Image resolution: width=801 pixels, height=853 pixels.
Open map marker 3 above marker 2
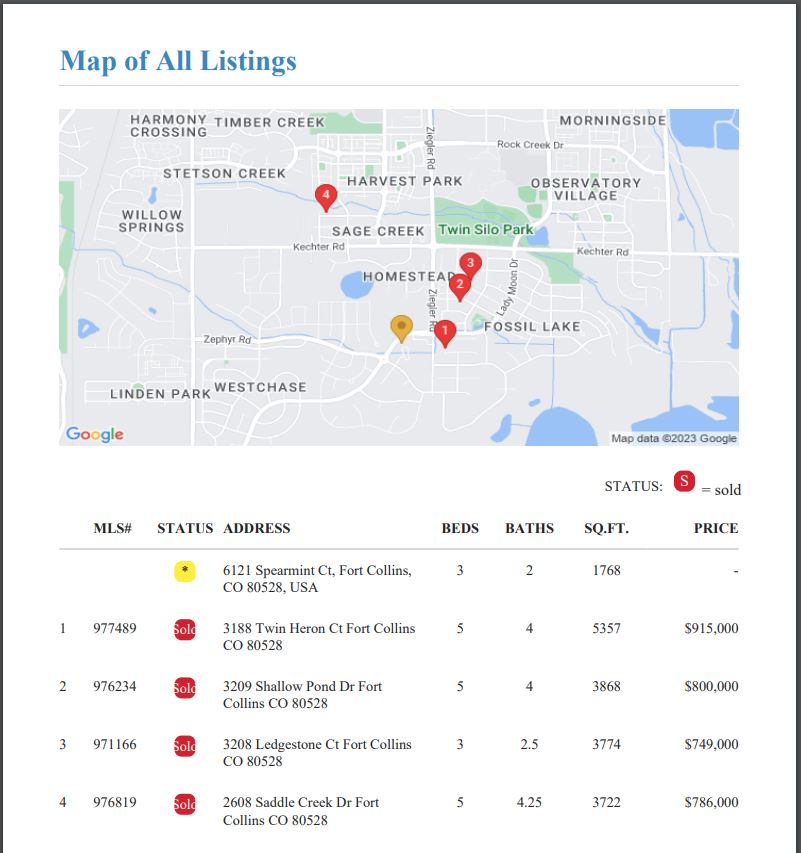point(471,263)
